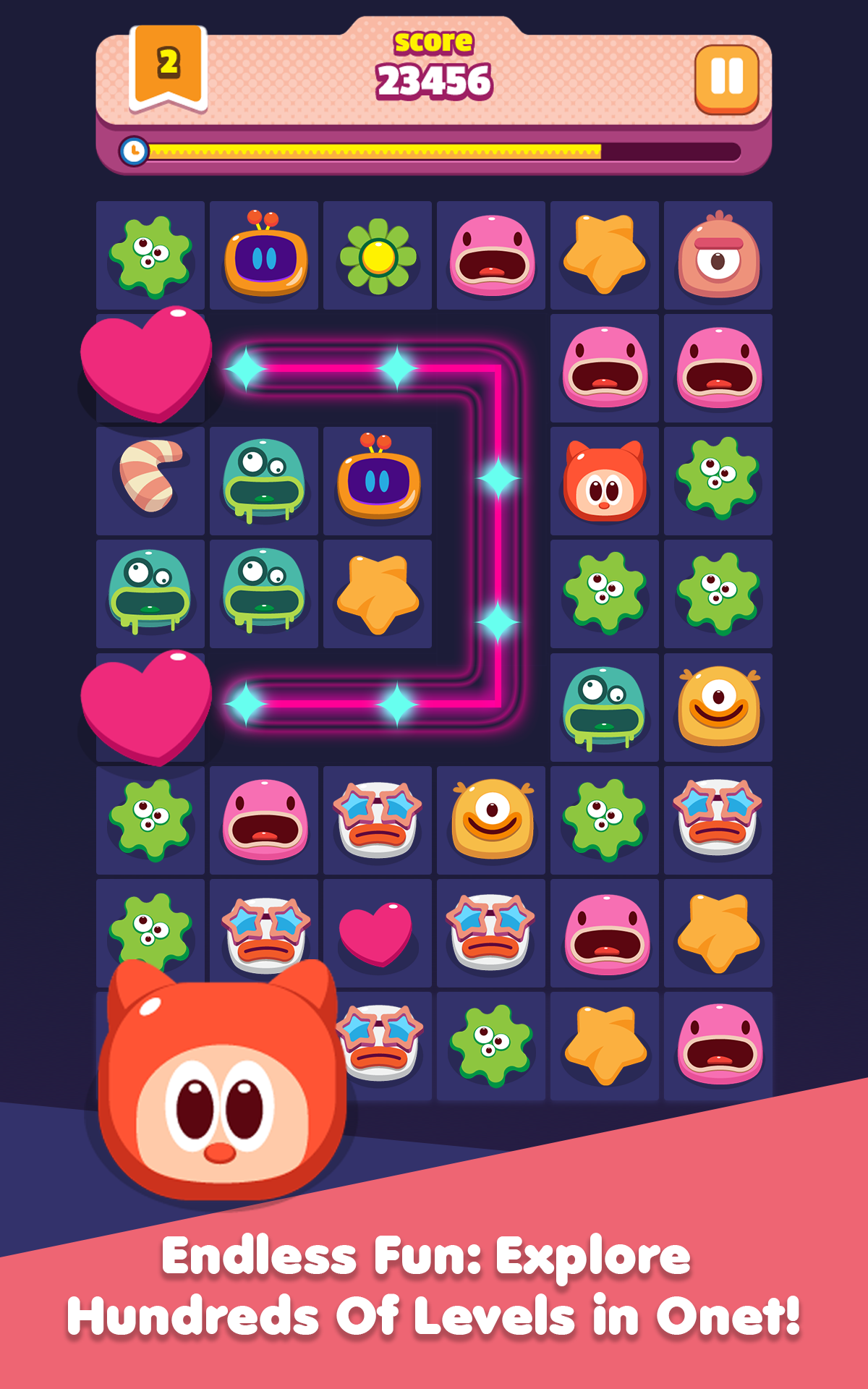Tap the orange fox-face tile mid-board
The image size is (868, 1389).
pyautogui.click(x=605, y=481)
